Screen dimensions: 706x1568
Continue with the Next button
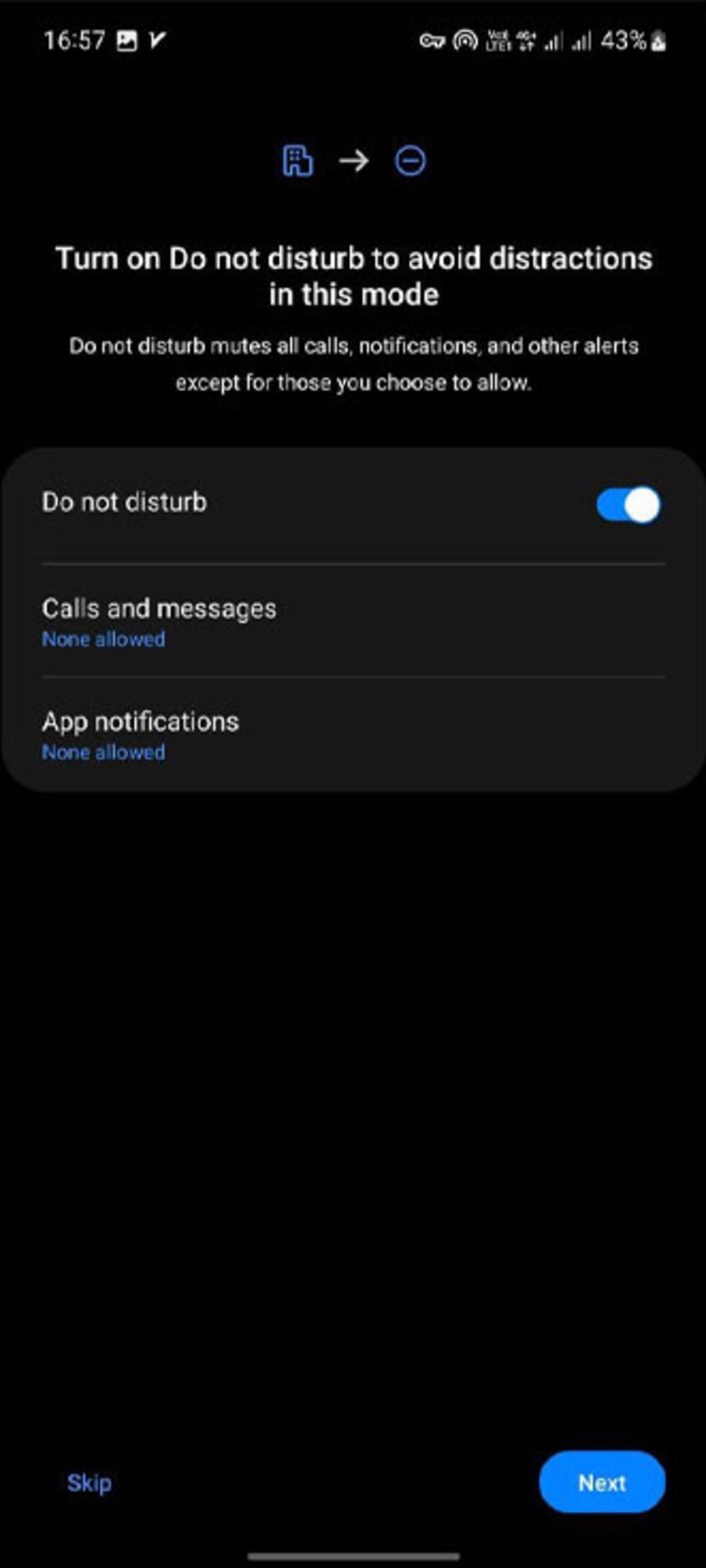[x=601, y=1483]
